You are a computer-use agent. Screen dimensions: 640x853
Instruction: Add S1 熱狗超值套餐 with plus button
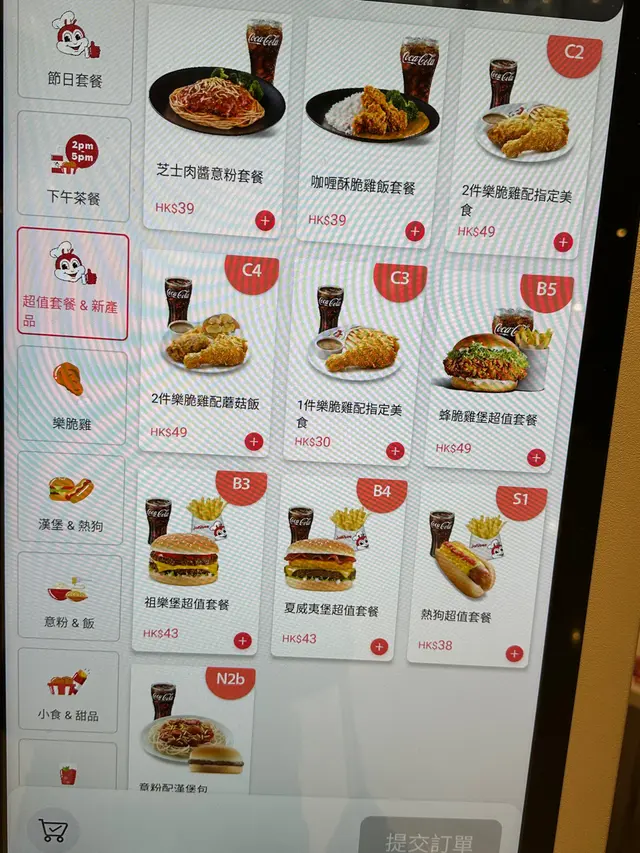514,653
